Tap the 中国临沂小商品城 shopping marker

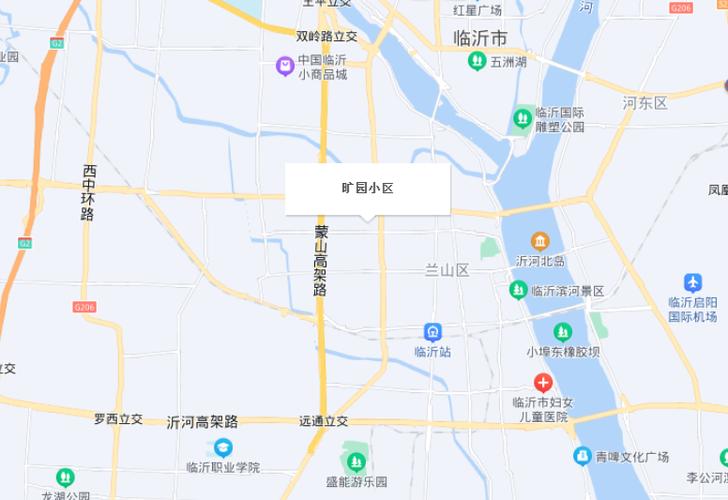(x=285, y=66)
